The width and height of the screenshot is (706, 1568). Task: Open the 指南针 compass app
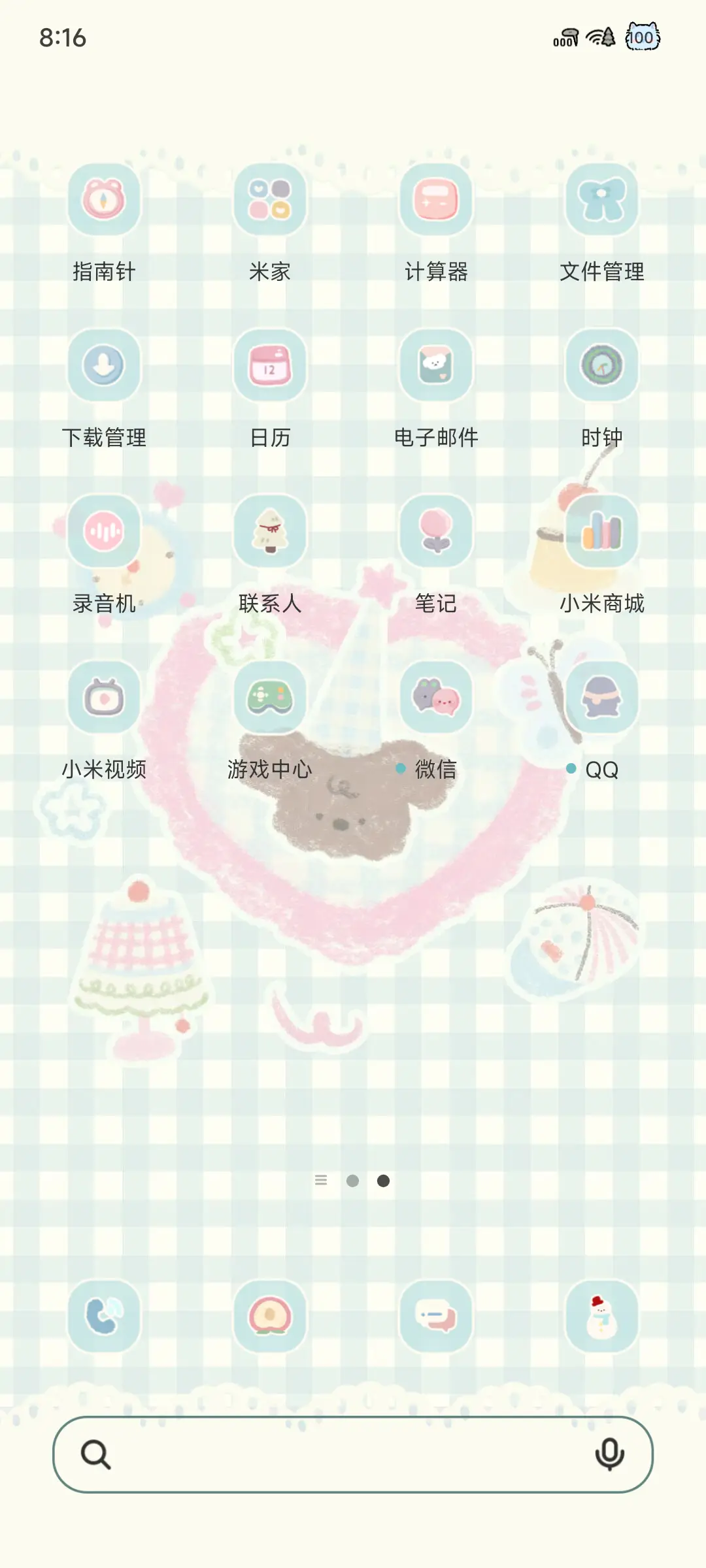(x=103, y=201)
